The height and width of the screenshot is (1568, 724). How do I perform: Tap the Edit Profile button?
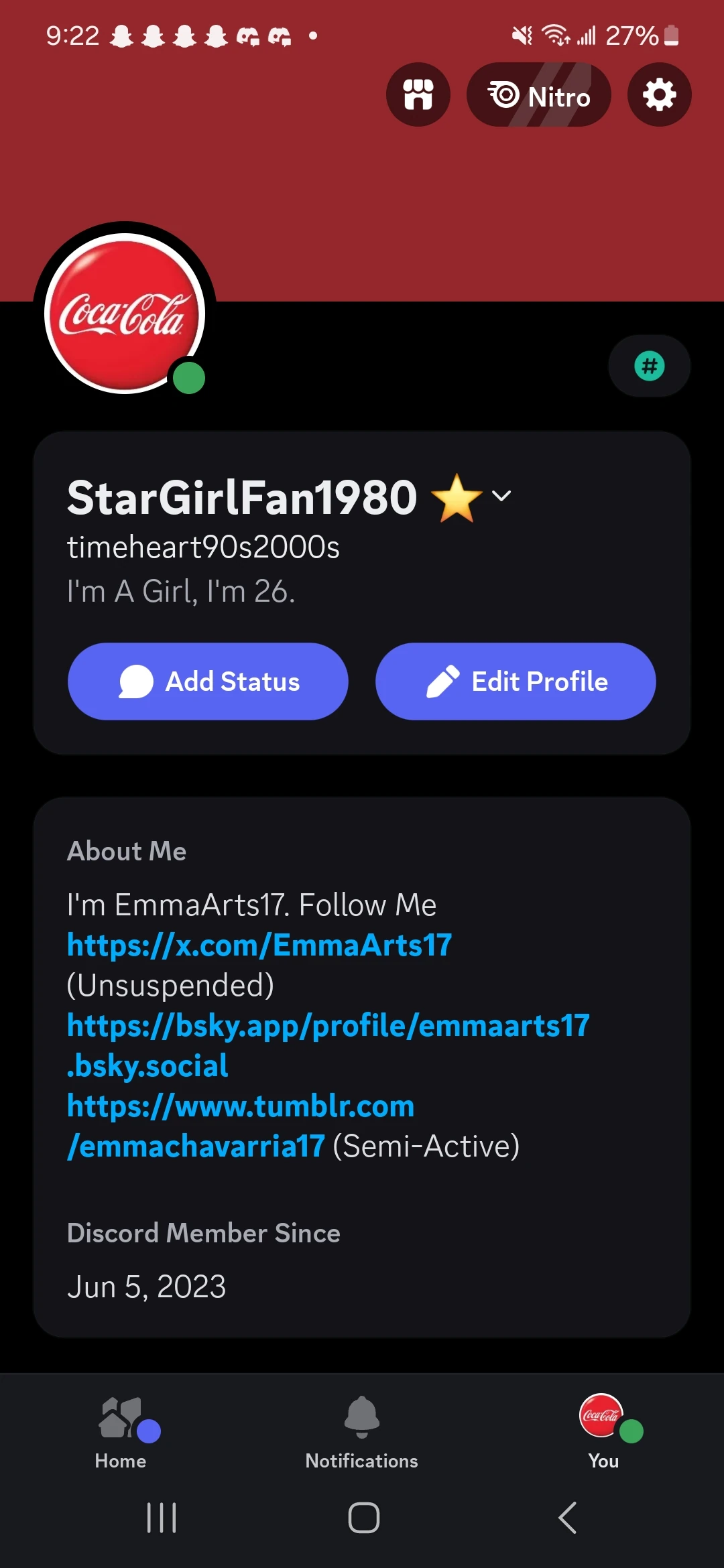click(516, 681)
